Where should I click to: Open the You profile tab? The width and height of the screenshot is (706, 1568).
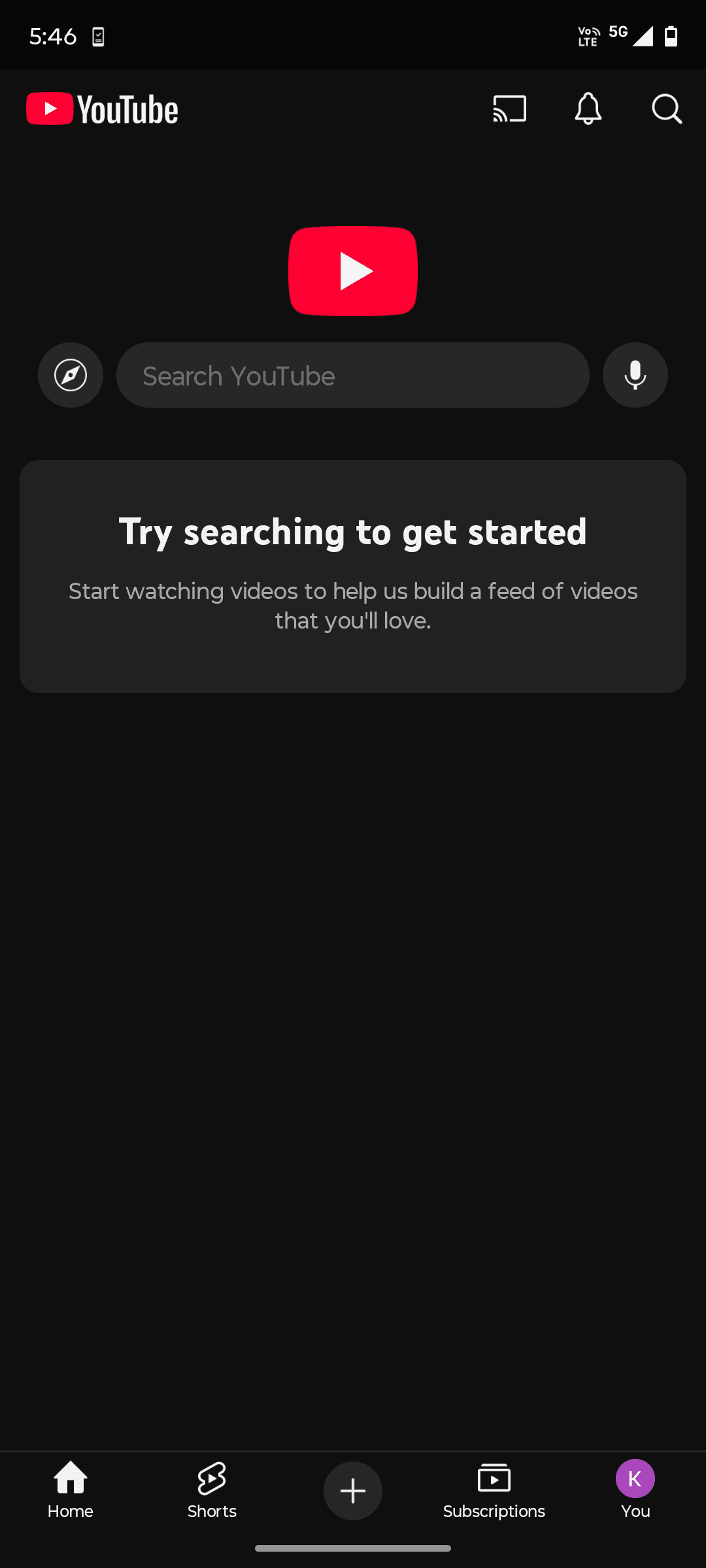(x=635, y=1491)
